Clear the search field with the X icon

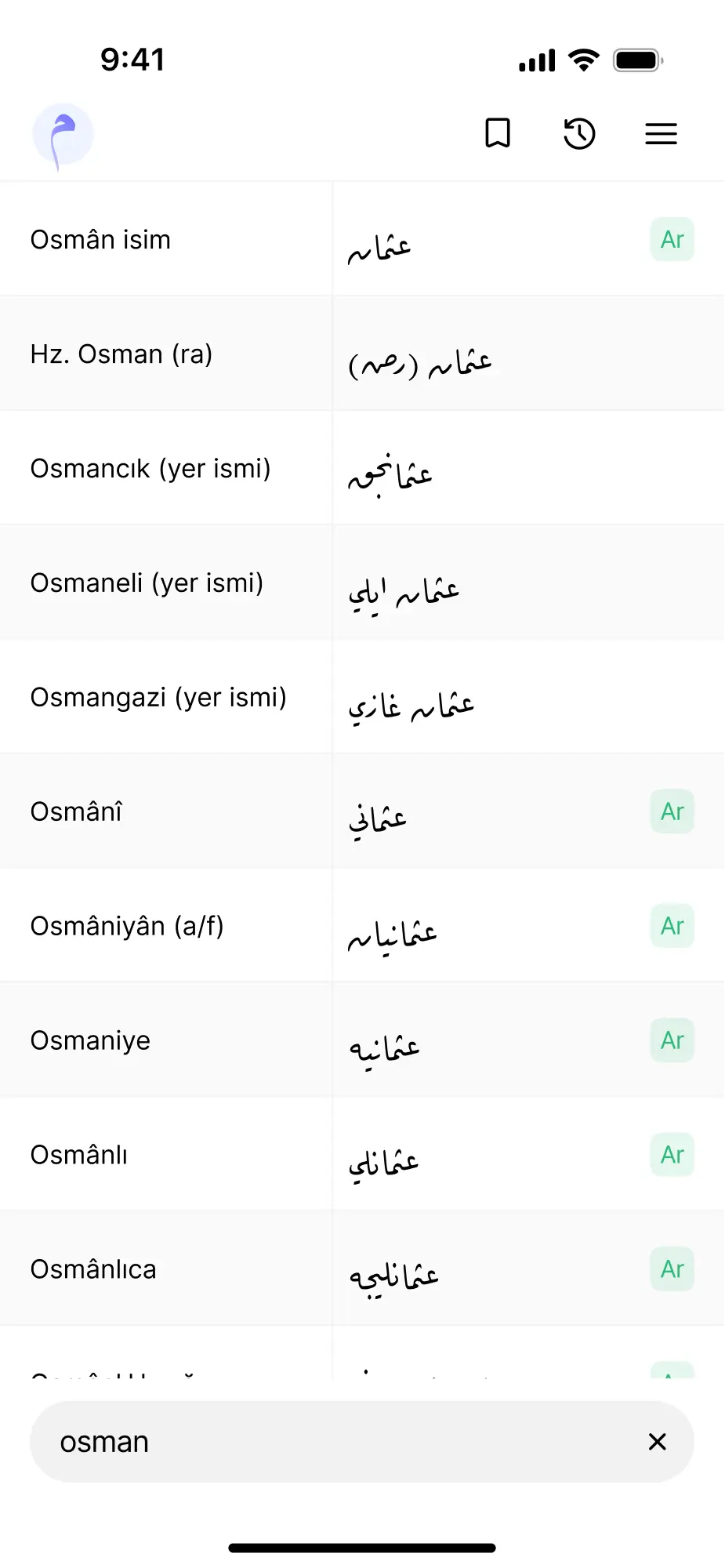tap(656, 1441)
